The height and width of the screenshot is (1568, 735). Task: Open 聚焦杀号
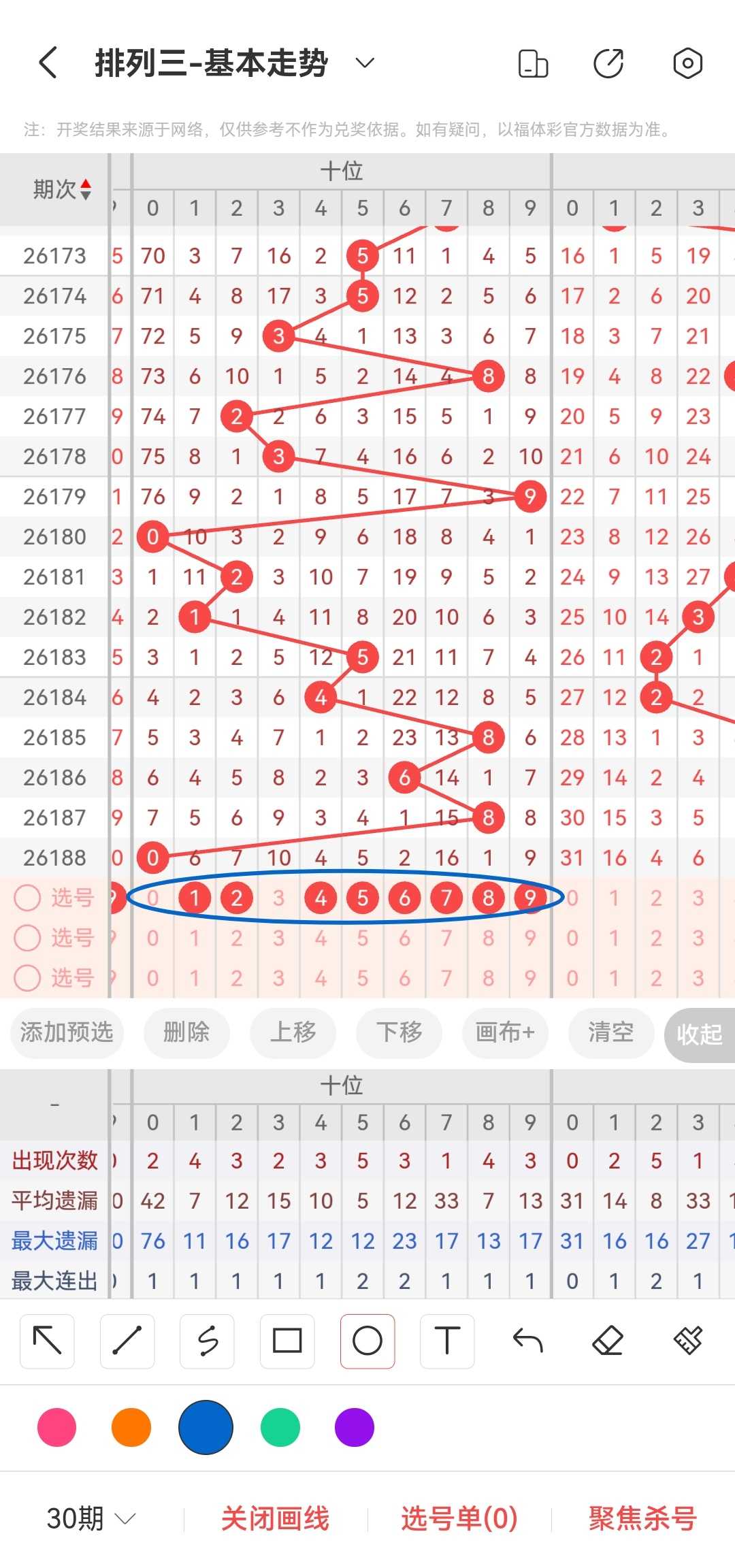pos(642,1518)
